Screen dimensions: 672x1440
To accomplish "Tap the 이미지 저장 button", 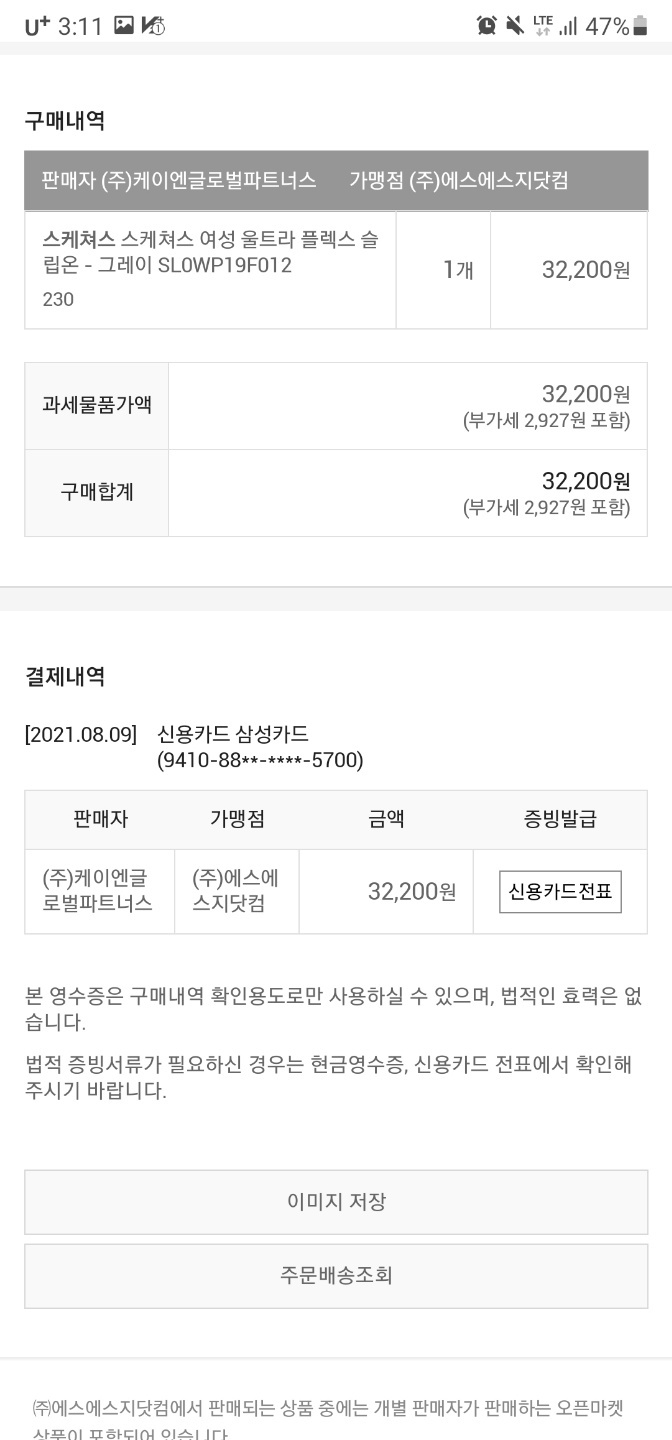I will 336,1202.
